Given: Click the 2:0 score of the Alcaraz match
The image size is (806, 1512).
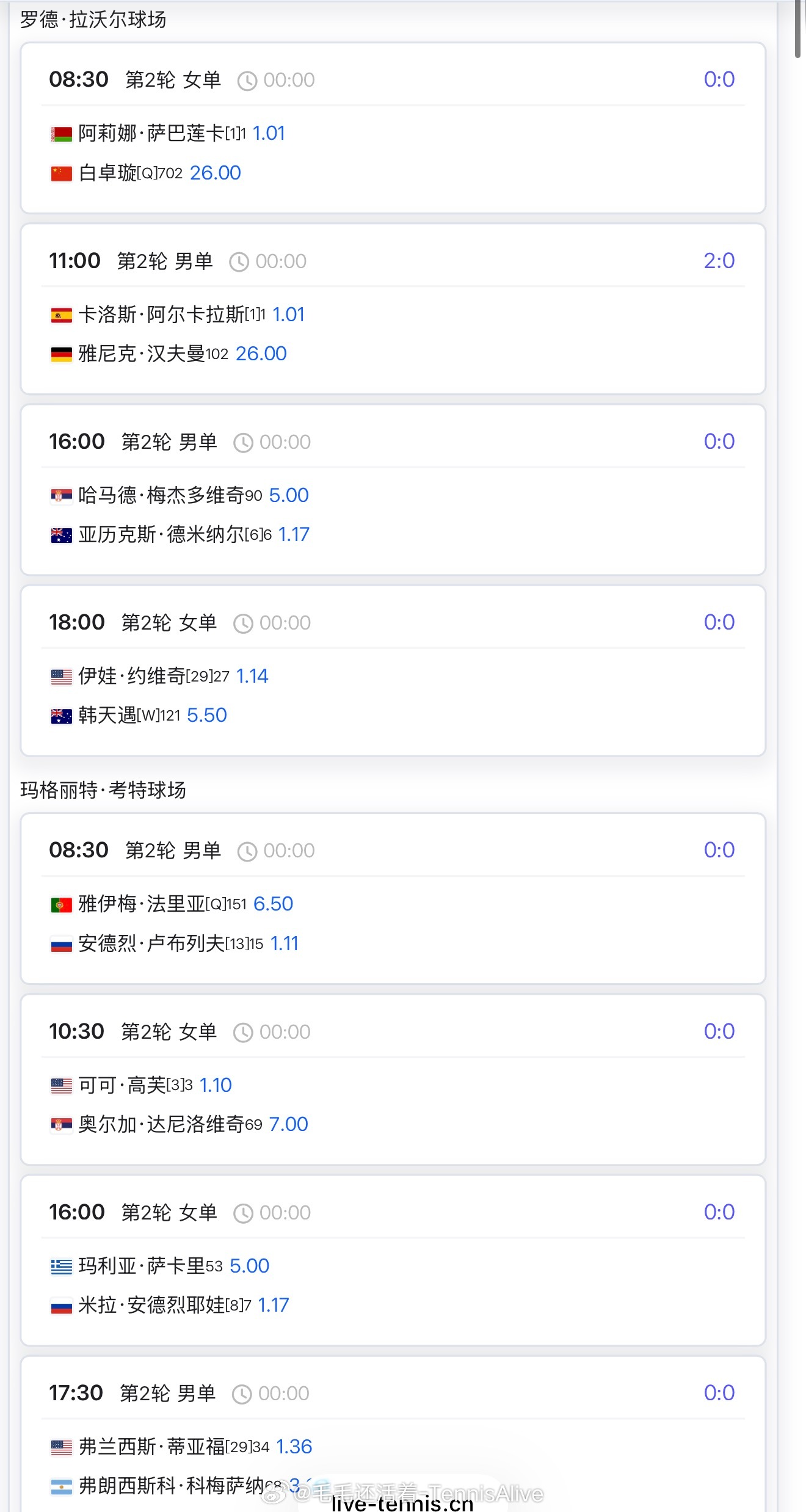Looking at the screenshot, I should (x=719, y=260).
